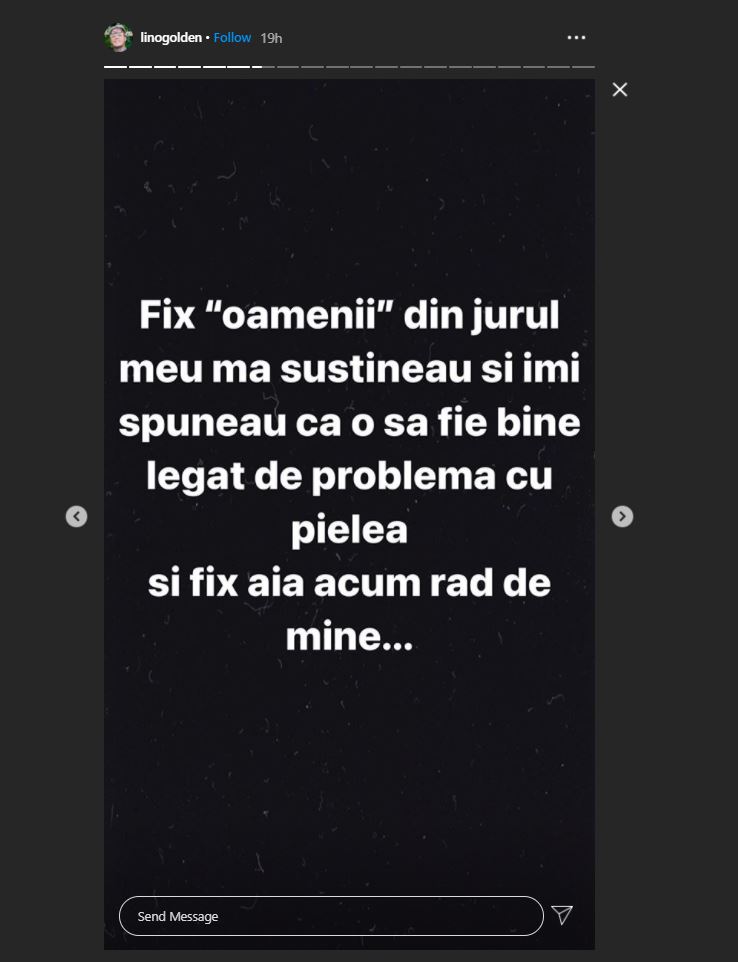Open linogolden's profile picture
Screen dimensions: 738x962
pos(118,37)
